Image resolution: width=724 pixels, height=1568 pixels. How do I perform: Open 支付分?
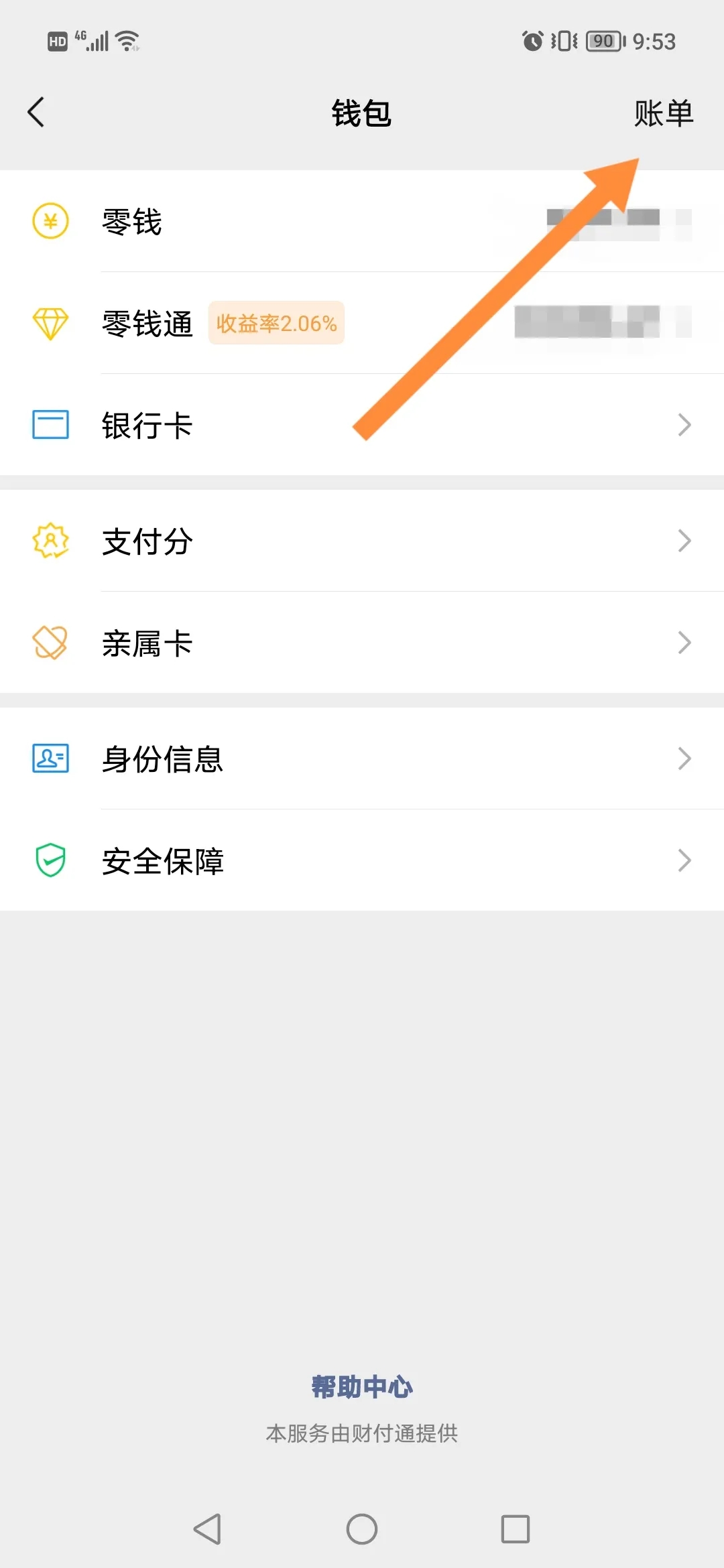[x=362, y=541]
